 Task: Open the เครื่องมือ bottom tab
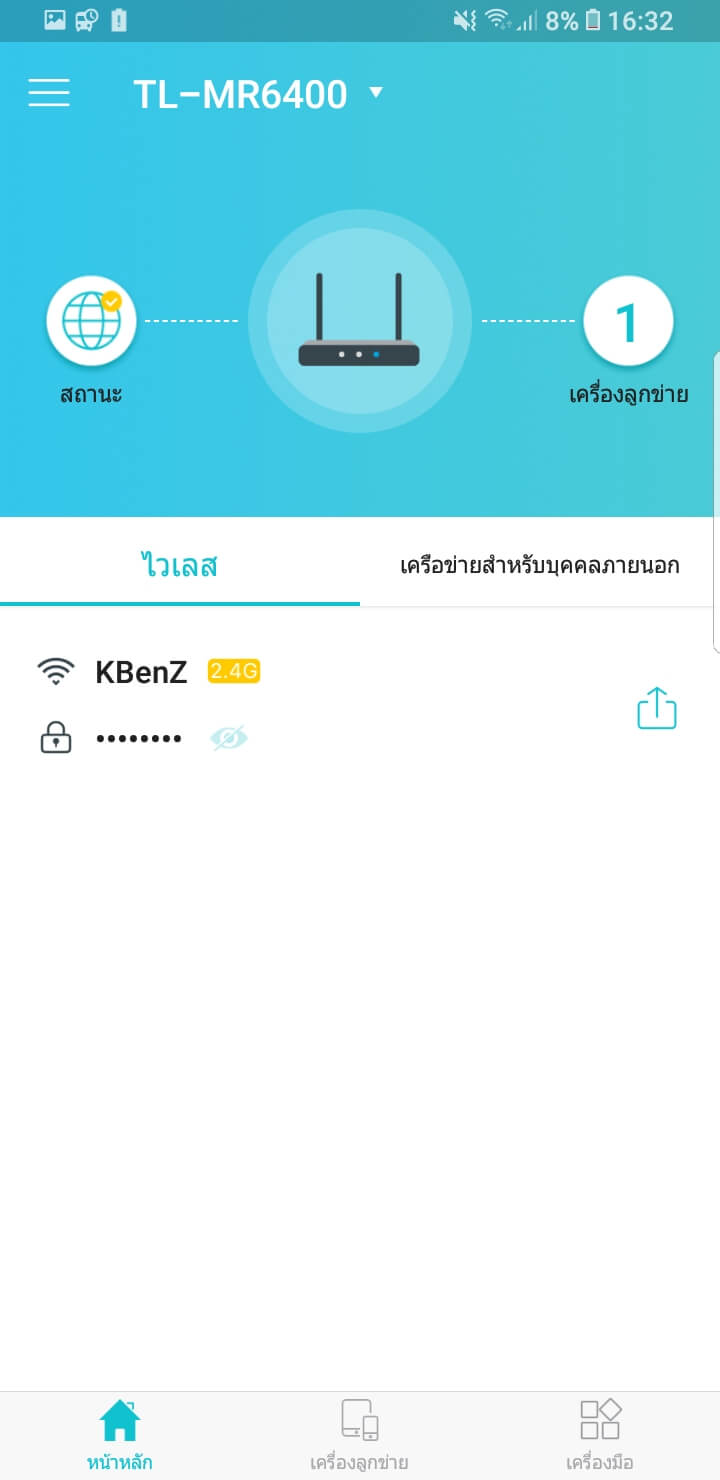coord(600,1434)
